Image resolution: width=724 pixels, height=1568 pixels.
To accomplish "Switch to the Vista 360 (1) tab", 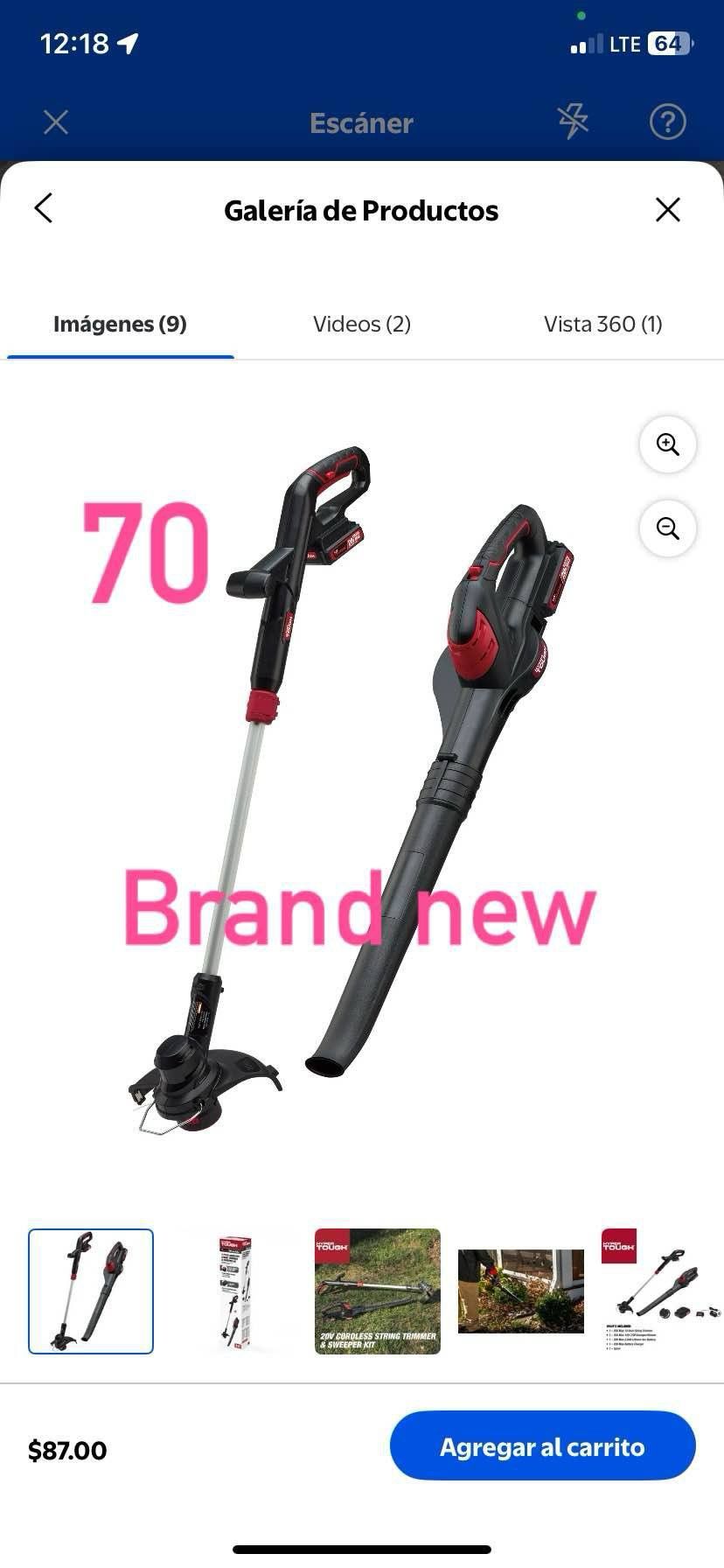I will point(602,325).
